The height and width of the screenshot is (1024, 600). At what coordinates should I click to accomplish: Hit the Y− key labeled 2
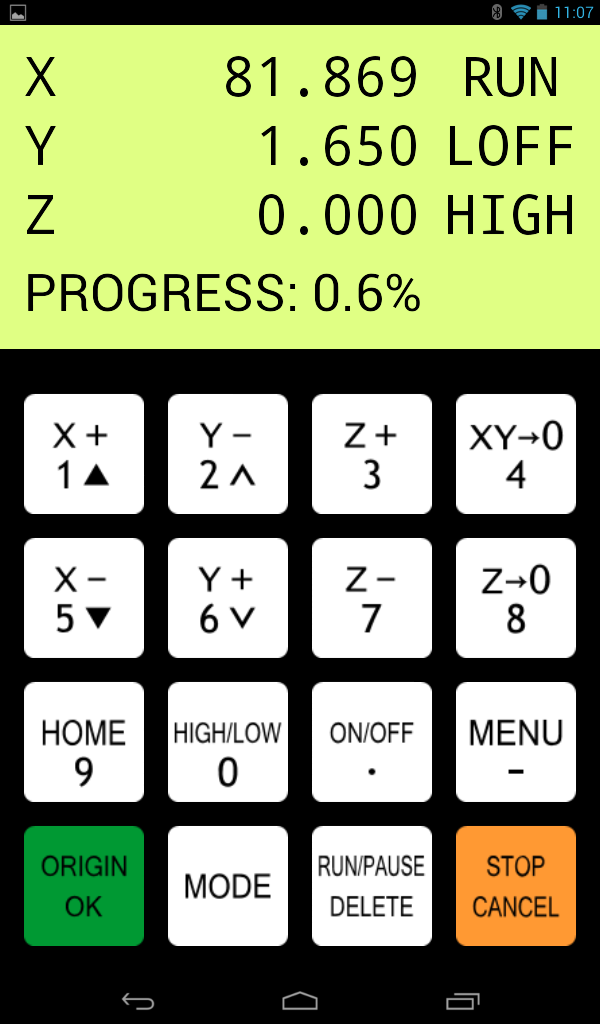(228, 454)
